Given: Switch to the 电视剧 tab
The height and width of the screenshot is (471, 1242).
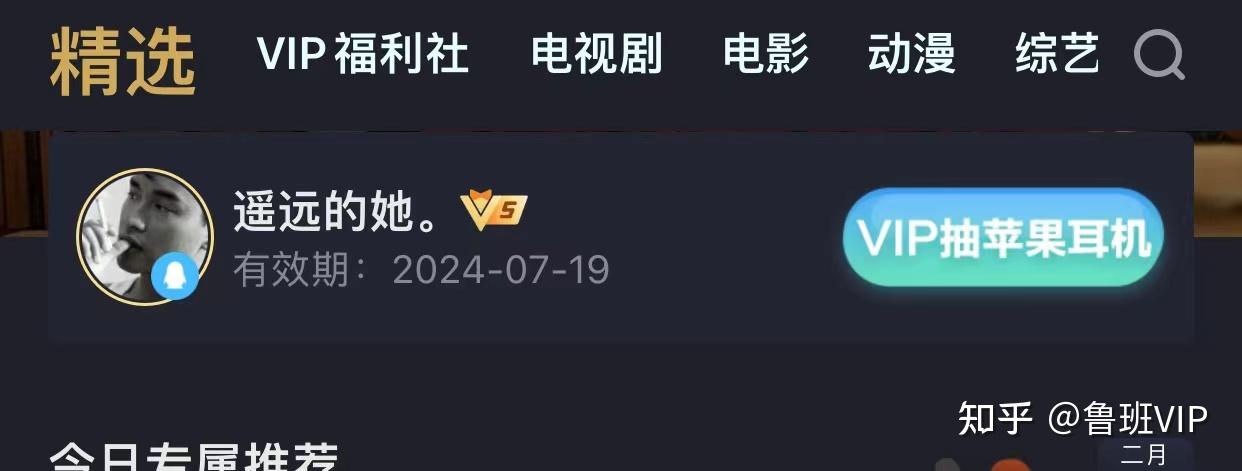Looking at the screenshot, I should [596, 54].
